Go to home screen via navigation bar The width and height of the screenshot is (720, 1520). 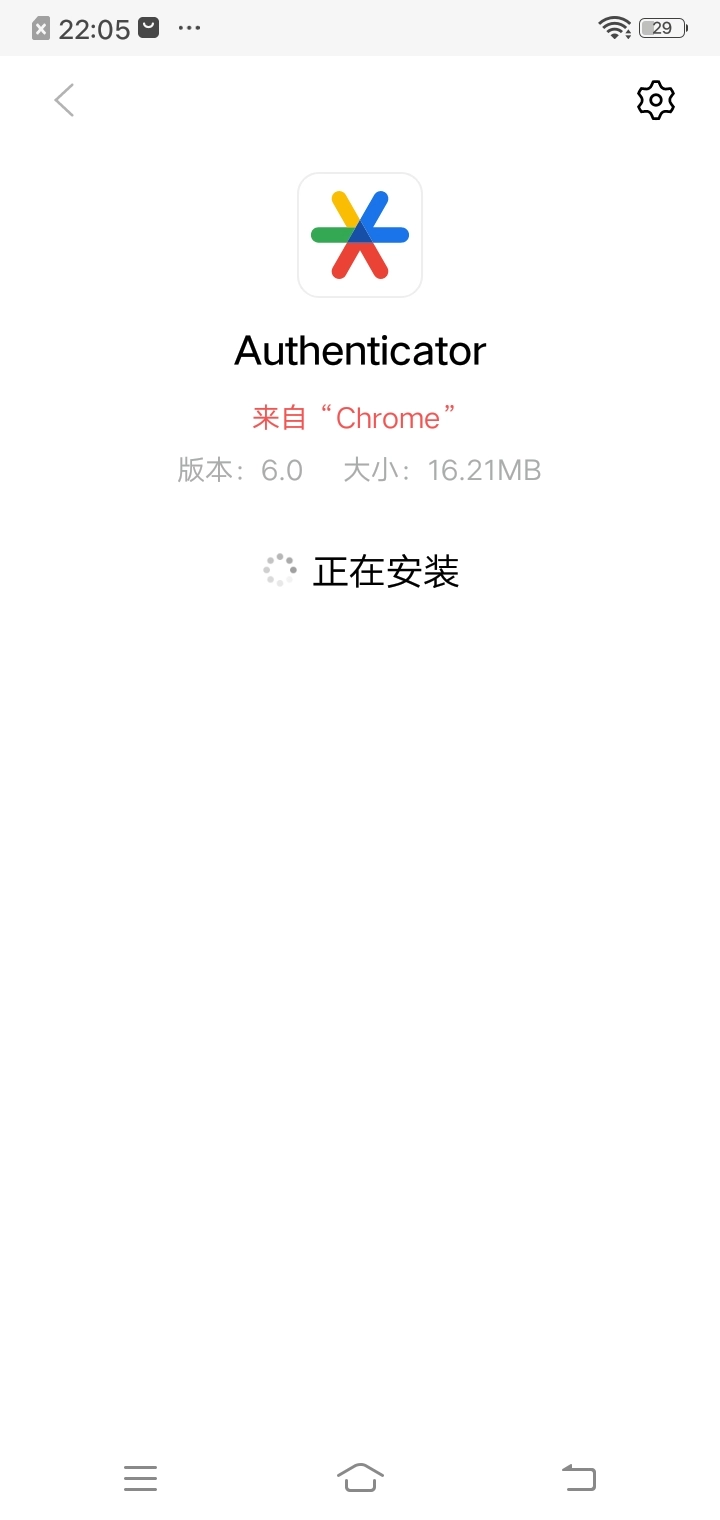(360, 1477)
